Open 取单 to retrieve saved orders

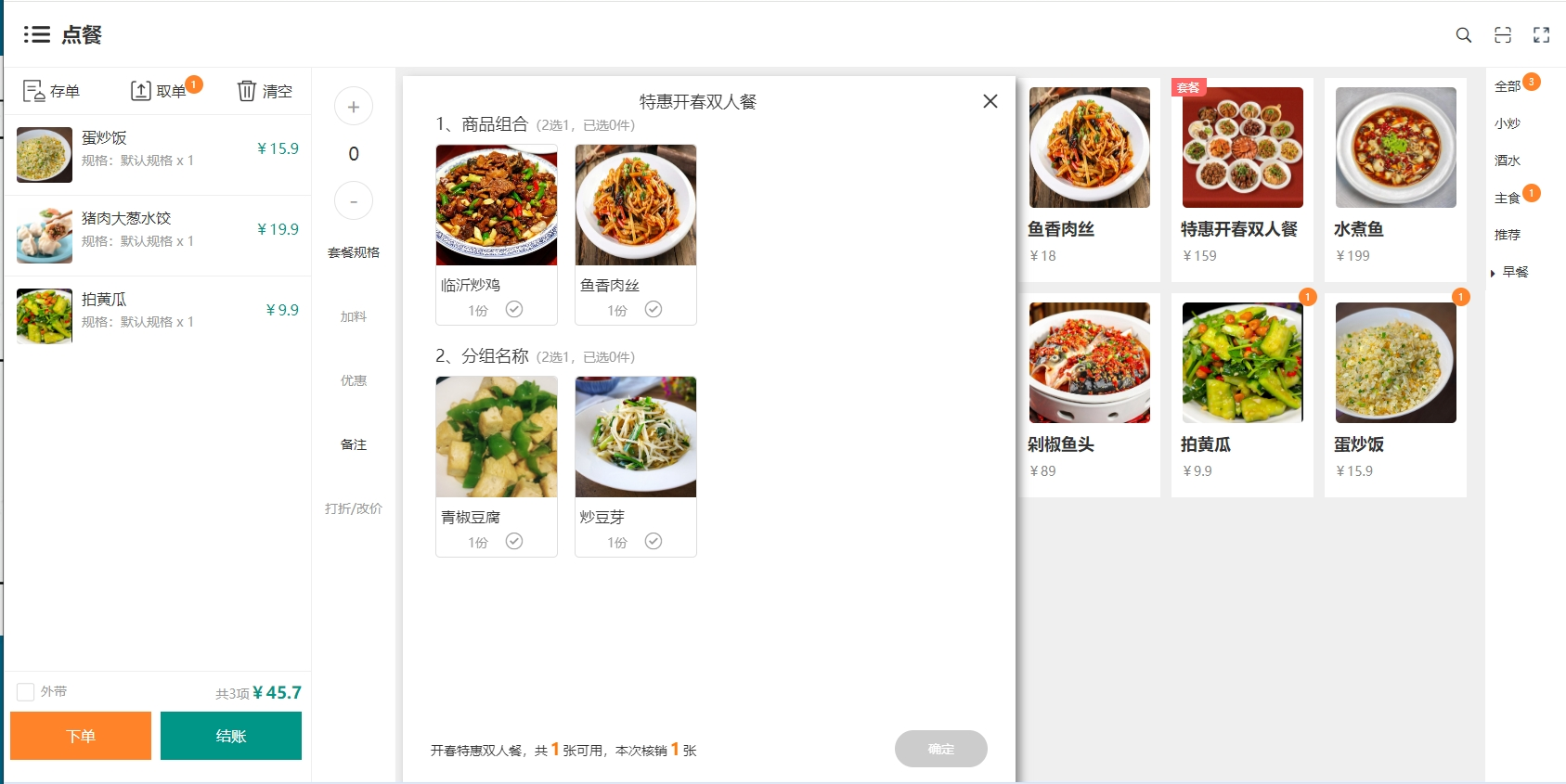pyautogui.click(x=160, y=91)
